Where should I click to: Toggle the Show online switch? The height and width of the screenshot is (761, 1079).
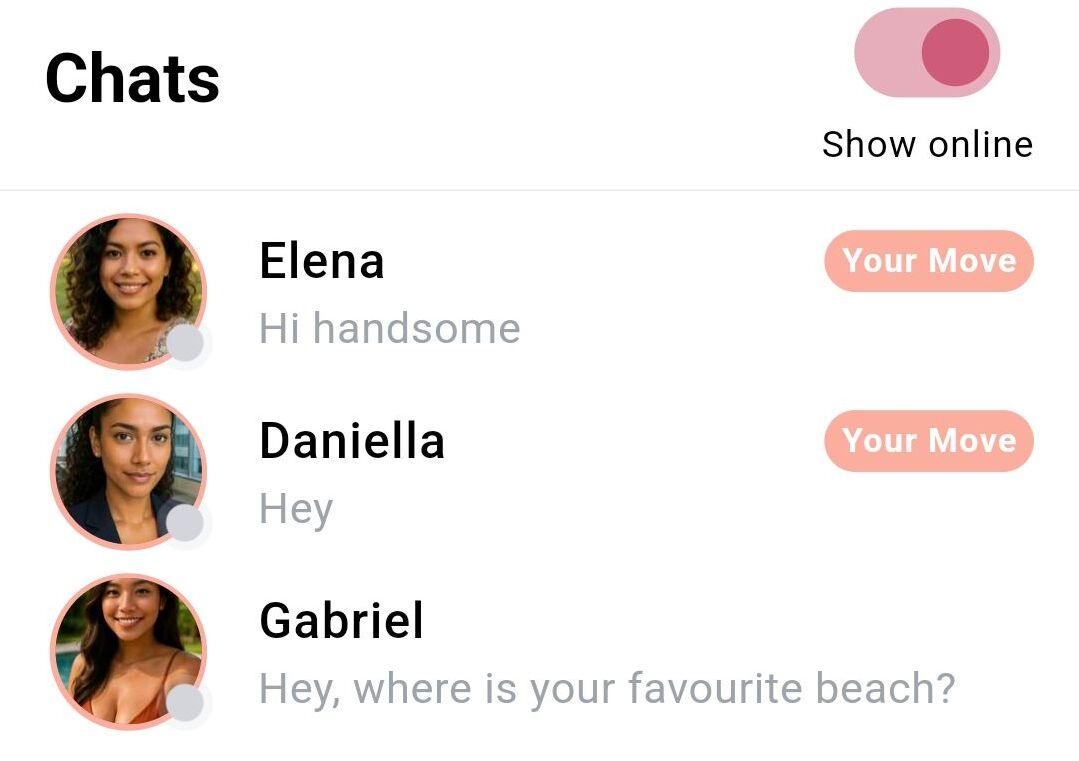(x=927, y=52)
